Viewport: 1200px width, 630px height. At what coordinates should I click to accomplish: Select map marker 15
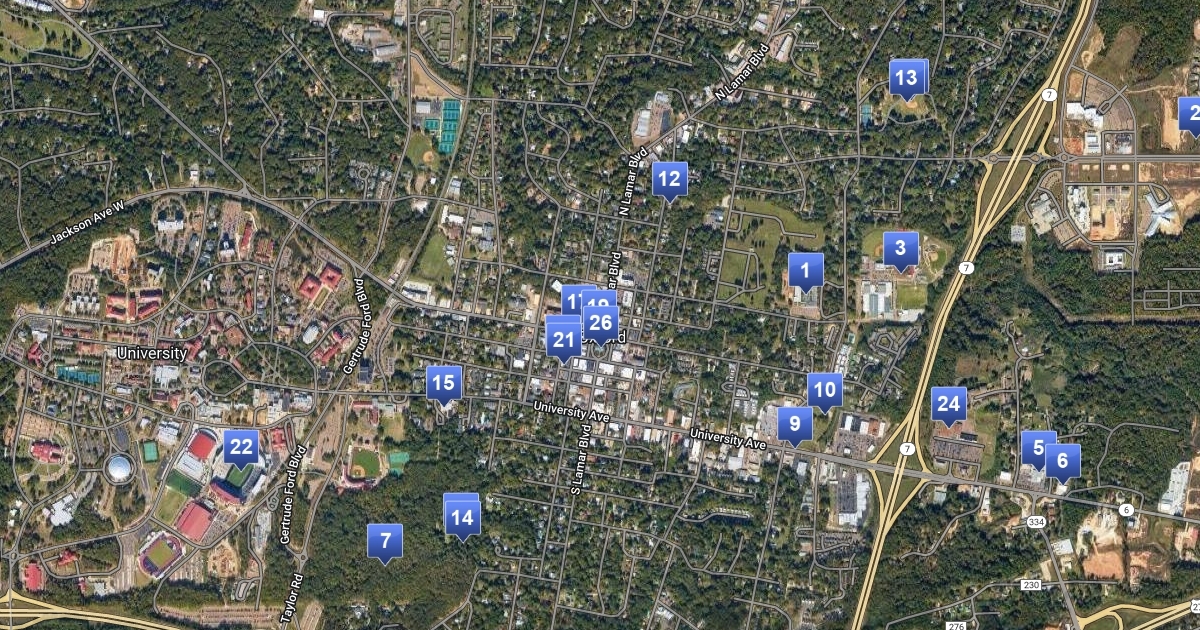point(444,383)
